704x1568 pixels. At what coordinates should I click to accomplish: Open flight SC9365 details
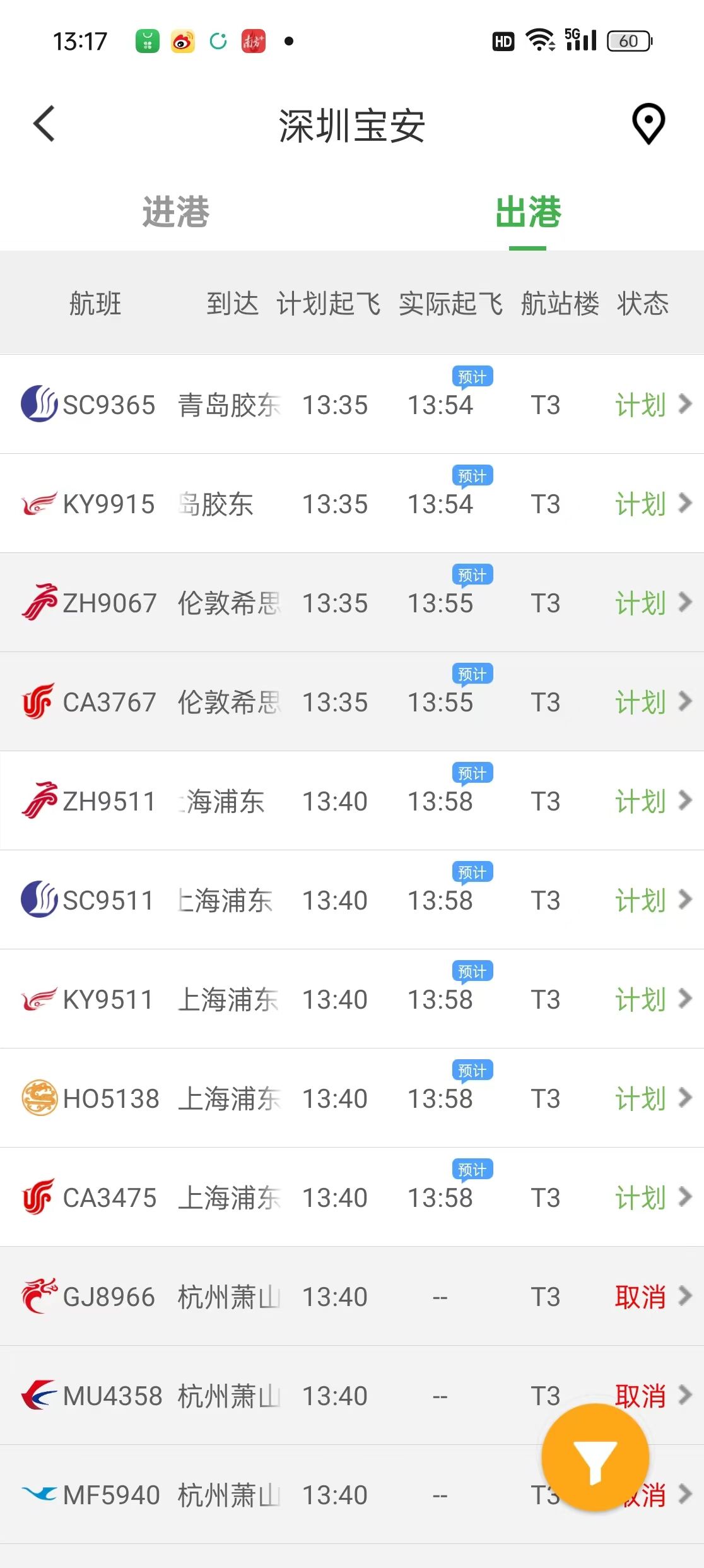tap(352, 404)
